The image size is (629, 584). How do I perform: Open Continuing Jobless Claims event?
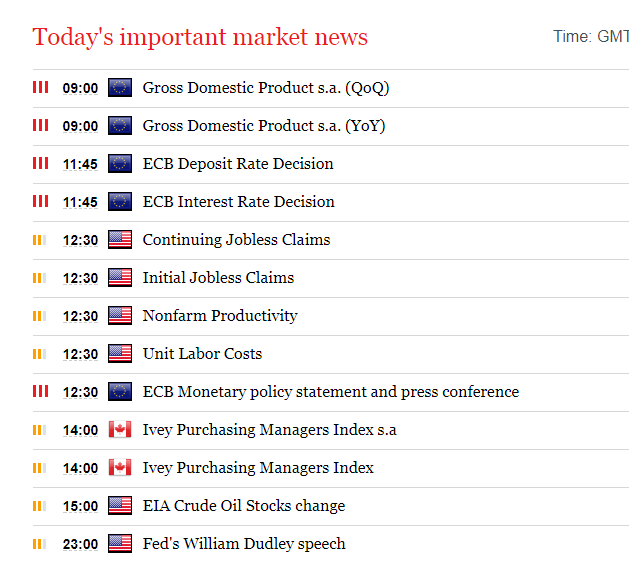click(x=236, y=240)
